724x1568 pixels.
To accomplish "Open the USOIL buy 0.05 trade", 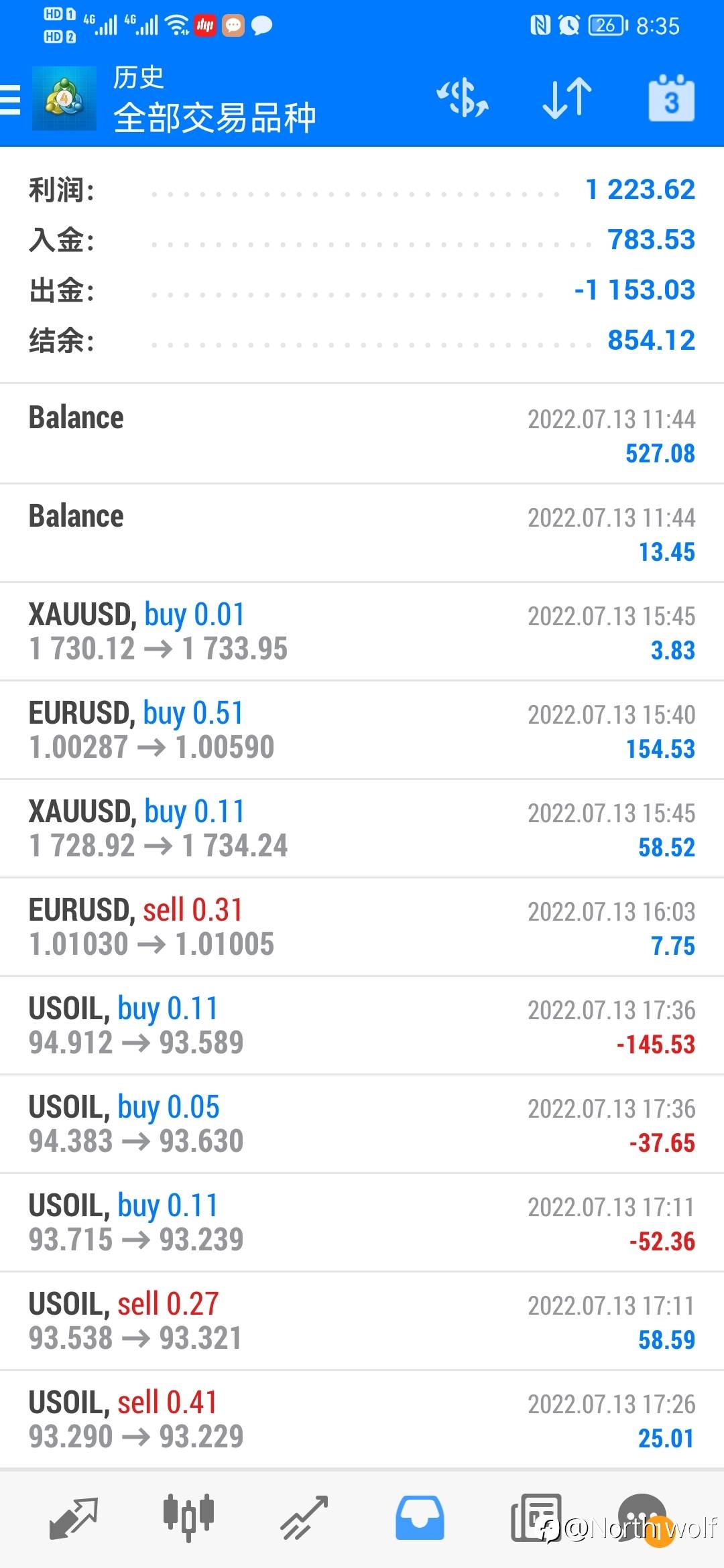I will click(362, 1124).
